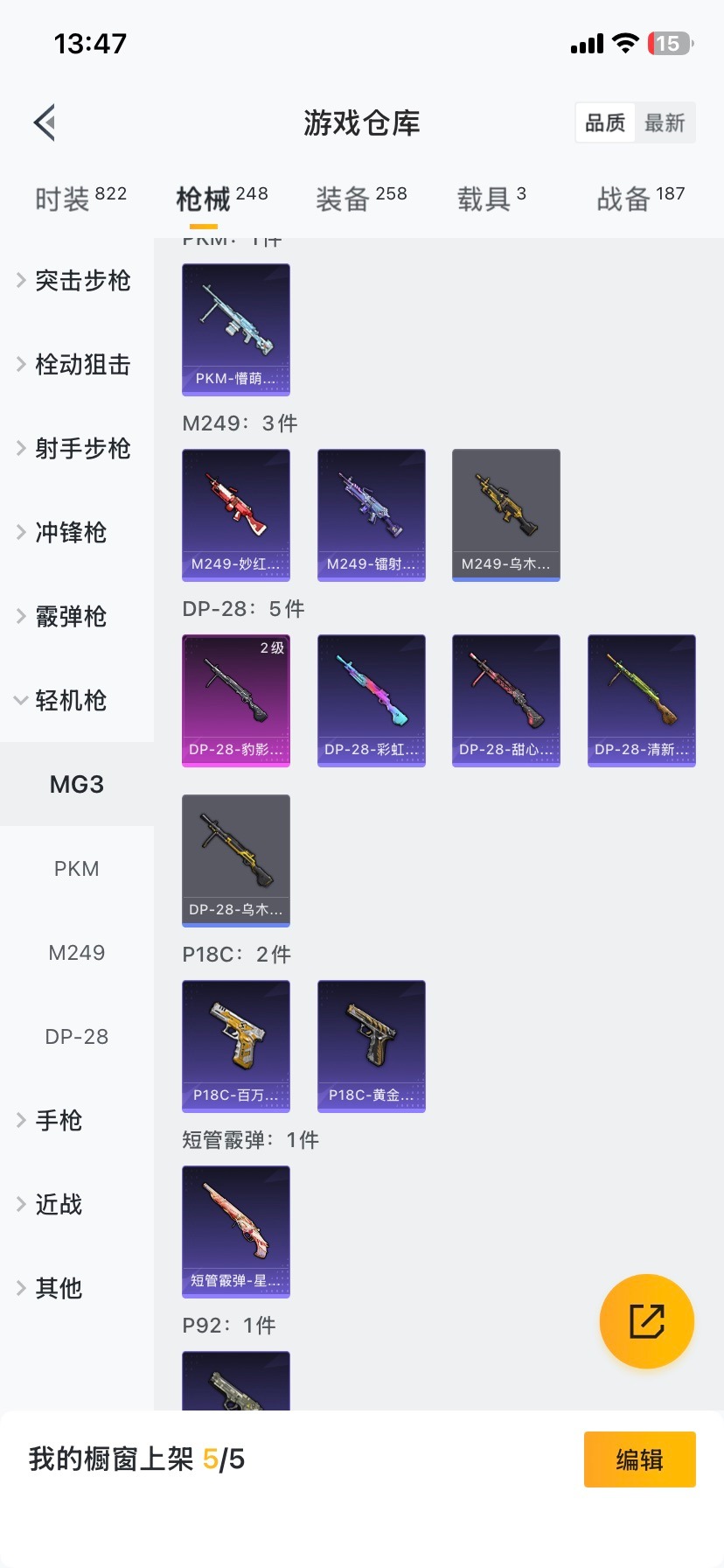724x1568 pixels.
Task: Select M249 in the sidebar list
Action: click(77, 952)
